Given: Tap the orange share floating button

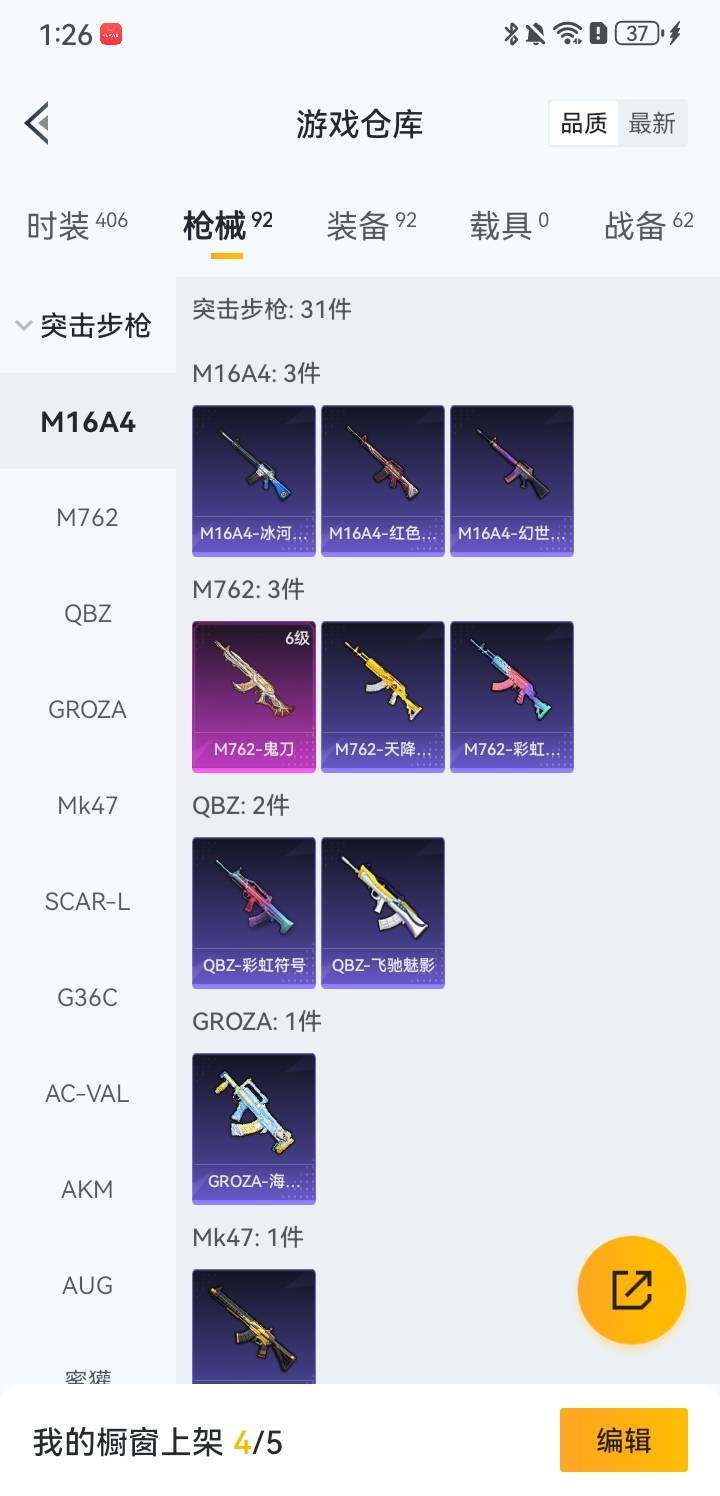Looking at the screenshot, I should [x=632, y=1290].
